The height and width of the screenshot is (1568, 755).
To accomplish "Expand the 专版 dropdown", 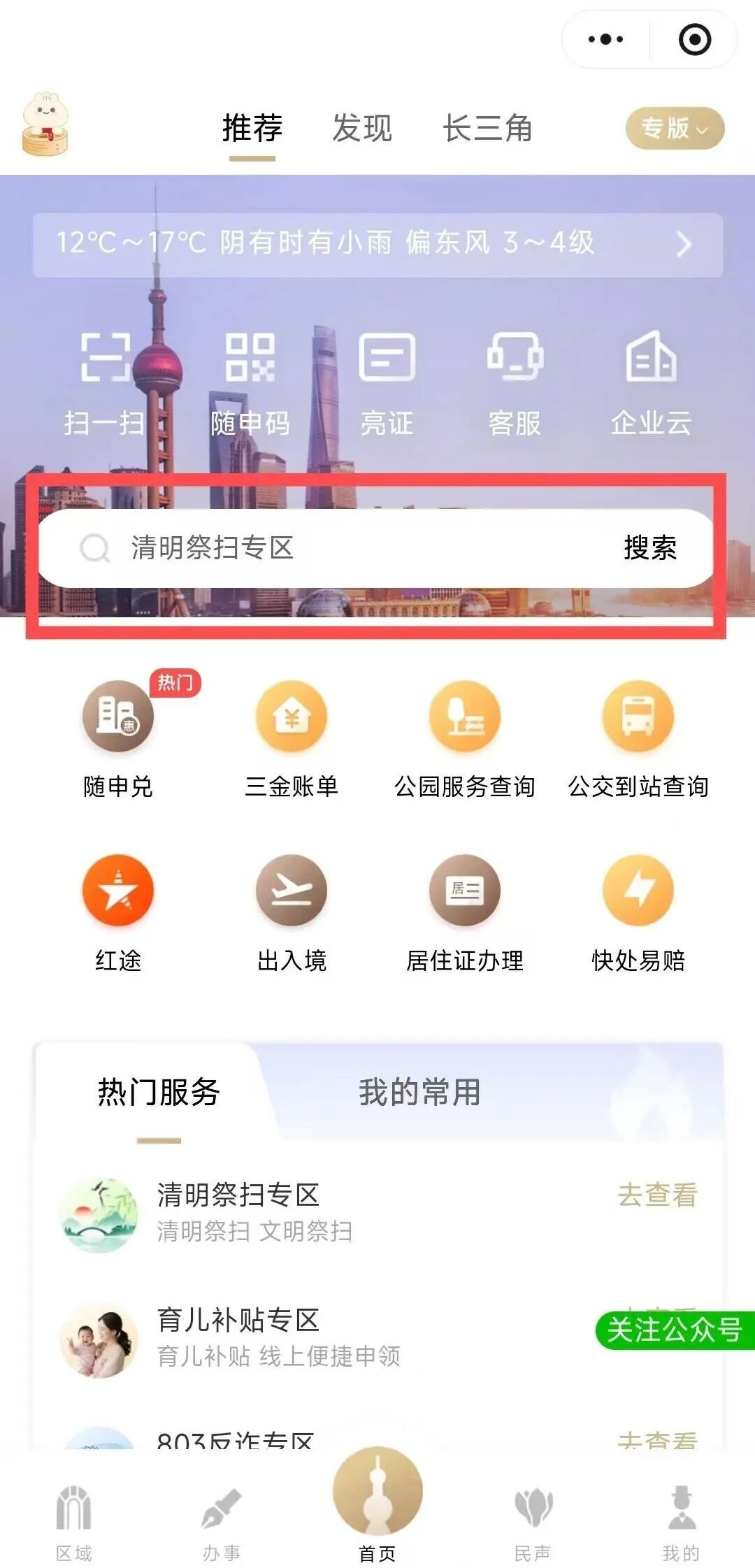I will click(675, 129).
